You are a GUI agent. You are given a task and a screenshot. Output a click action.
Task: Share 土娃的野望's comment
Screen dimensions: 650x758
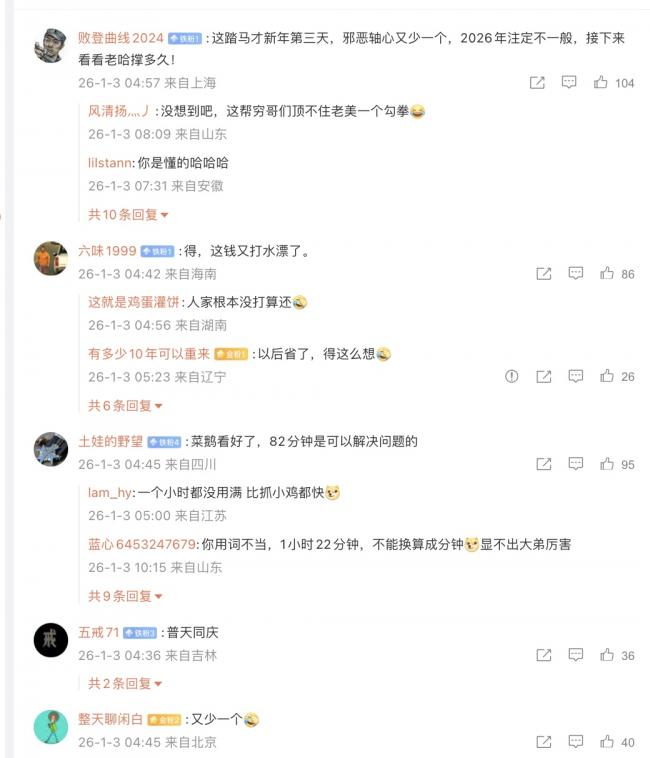pos(544,464)
